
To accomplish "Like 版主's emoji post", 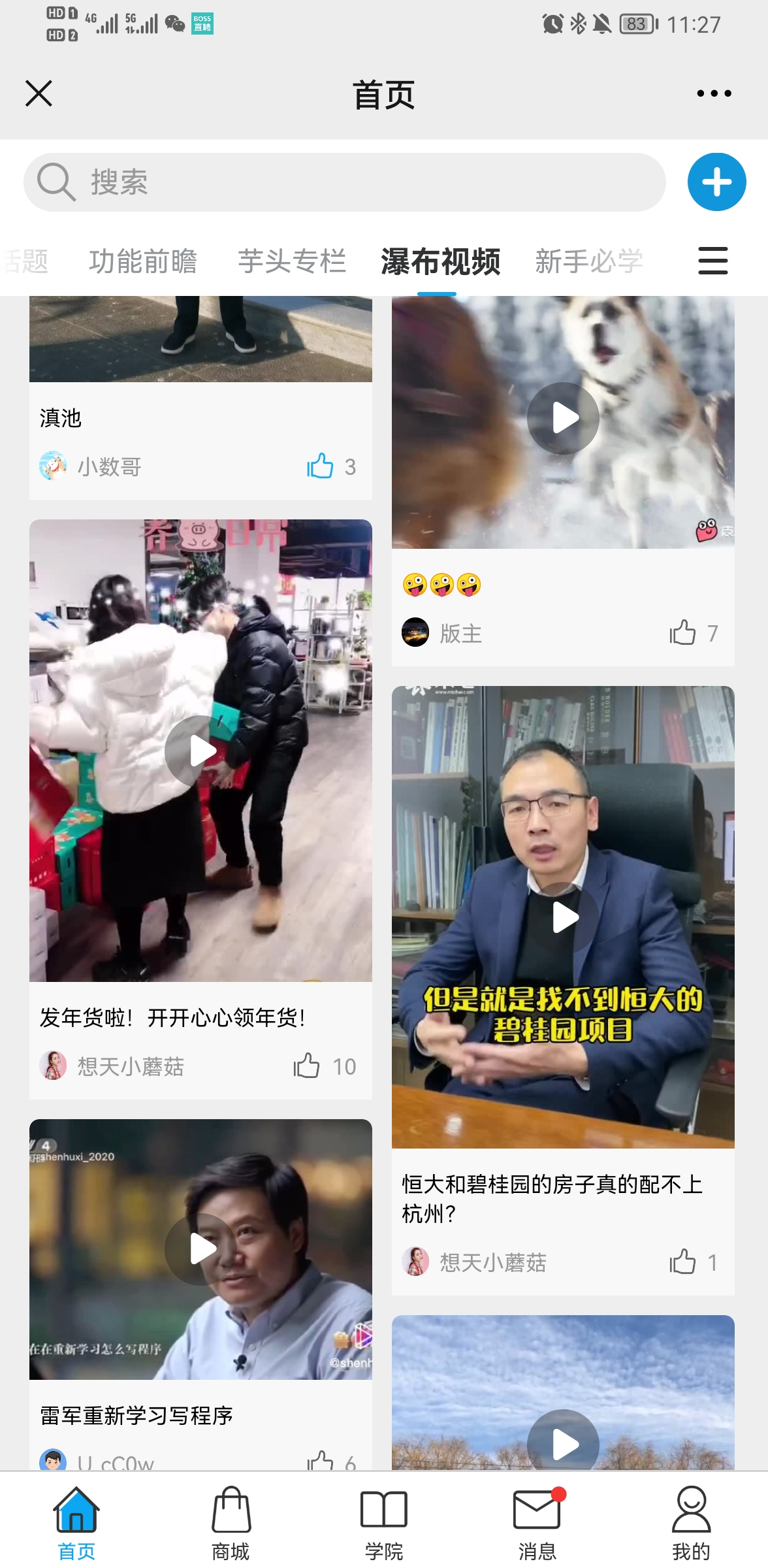I will coord(682,632).
